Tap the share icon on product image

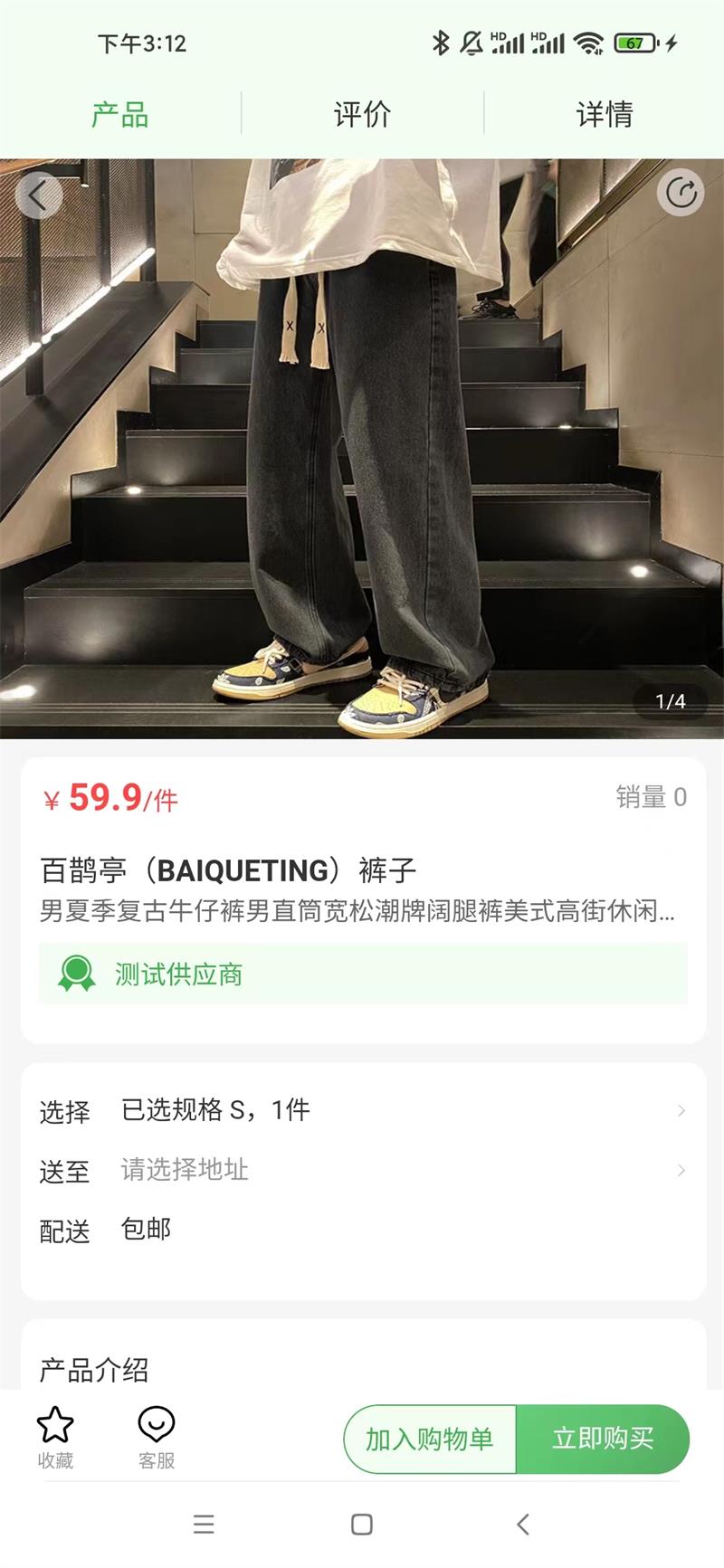click(x=681, y=193)
